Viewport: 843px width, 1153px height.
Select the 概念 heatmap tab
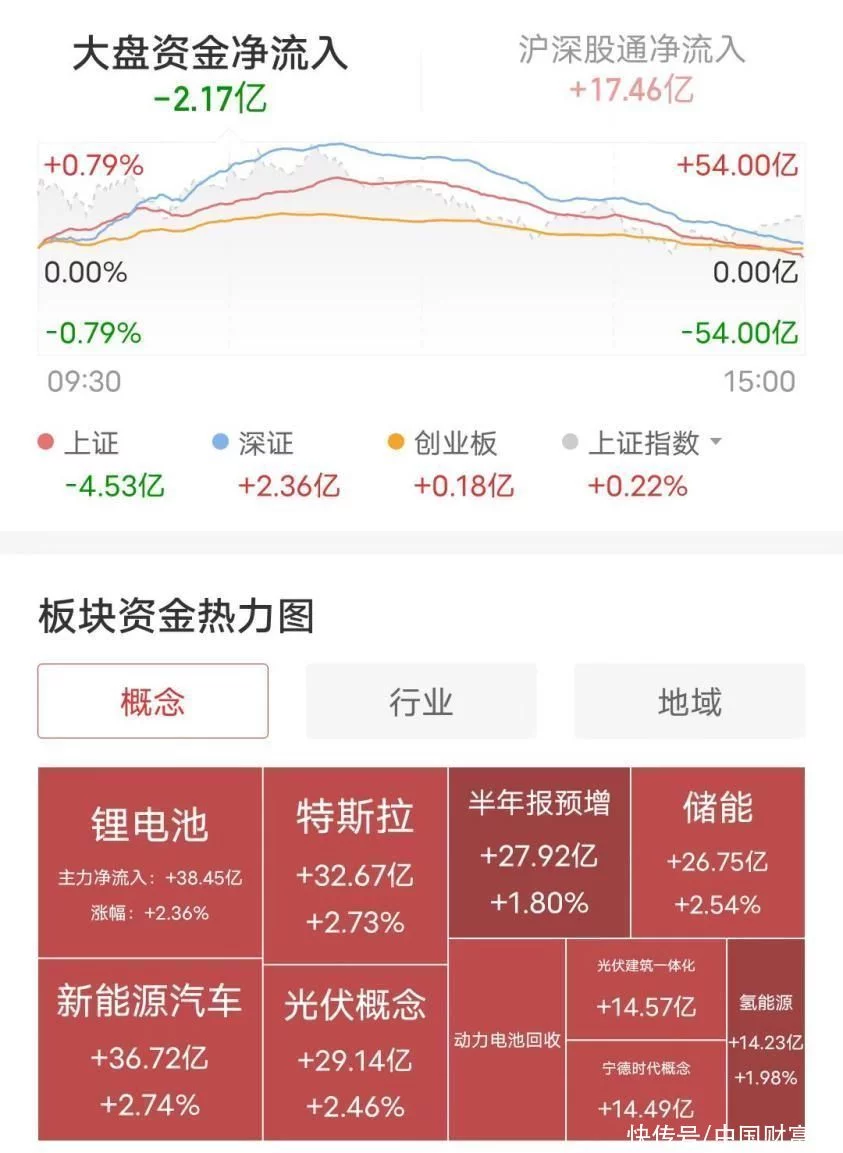[x=153, y=701]
